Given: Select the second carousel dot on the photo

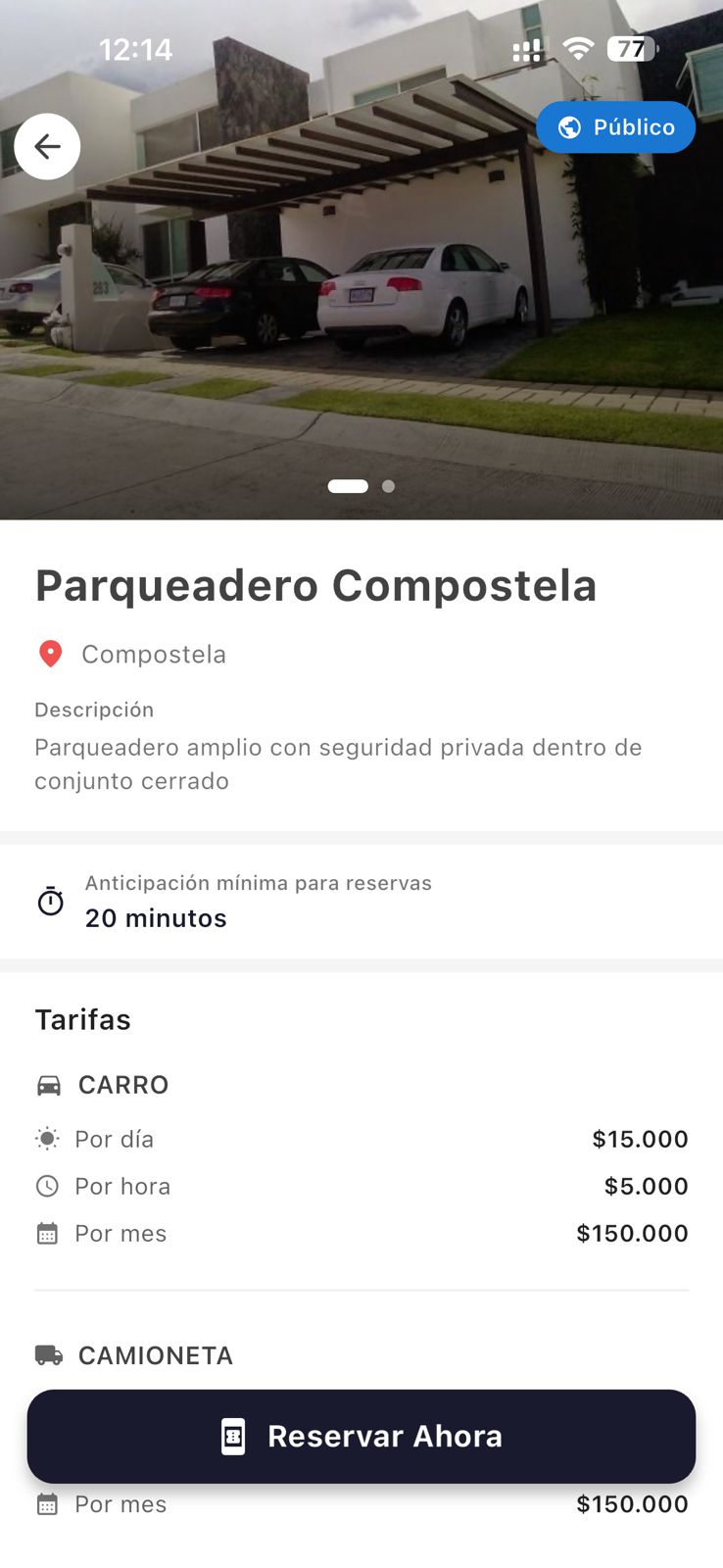Looking at the screenshot, I should coord(388,485).
